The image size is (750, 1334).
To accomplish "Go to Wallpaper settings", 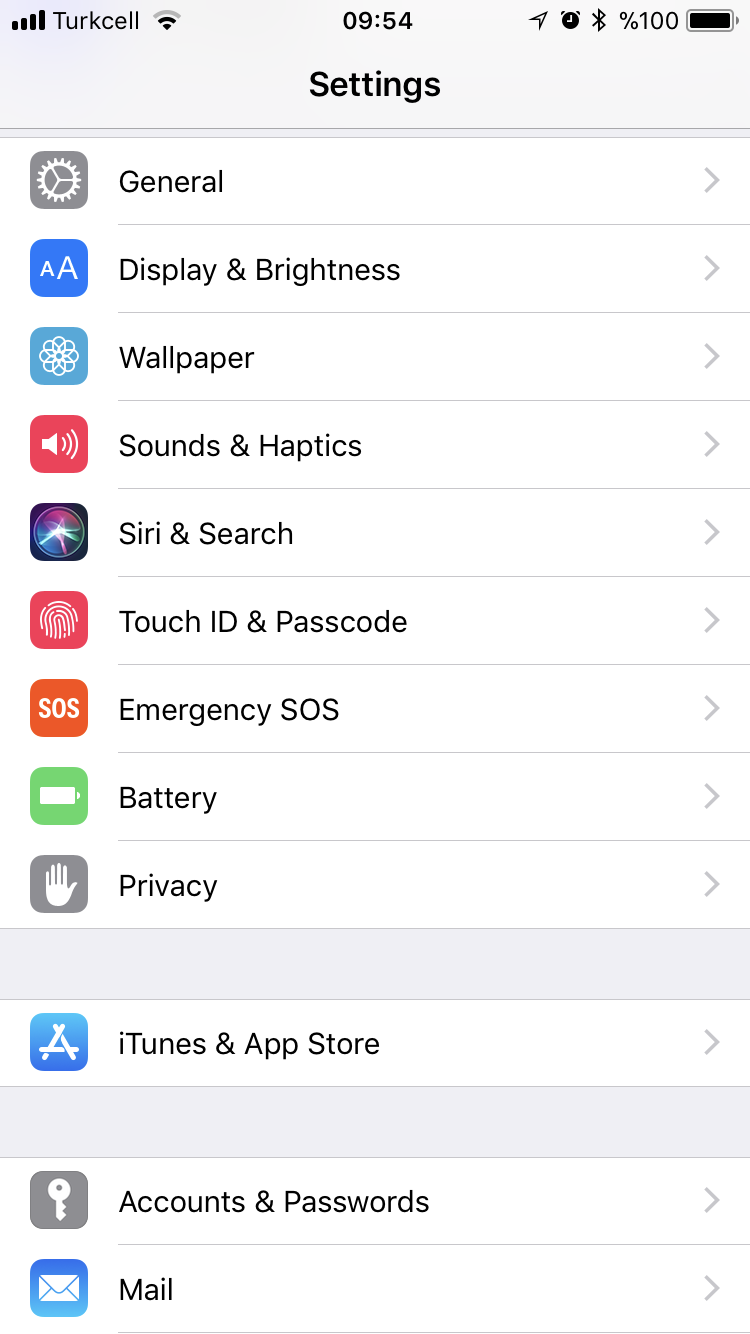I will [375, 357].
